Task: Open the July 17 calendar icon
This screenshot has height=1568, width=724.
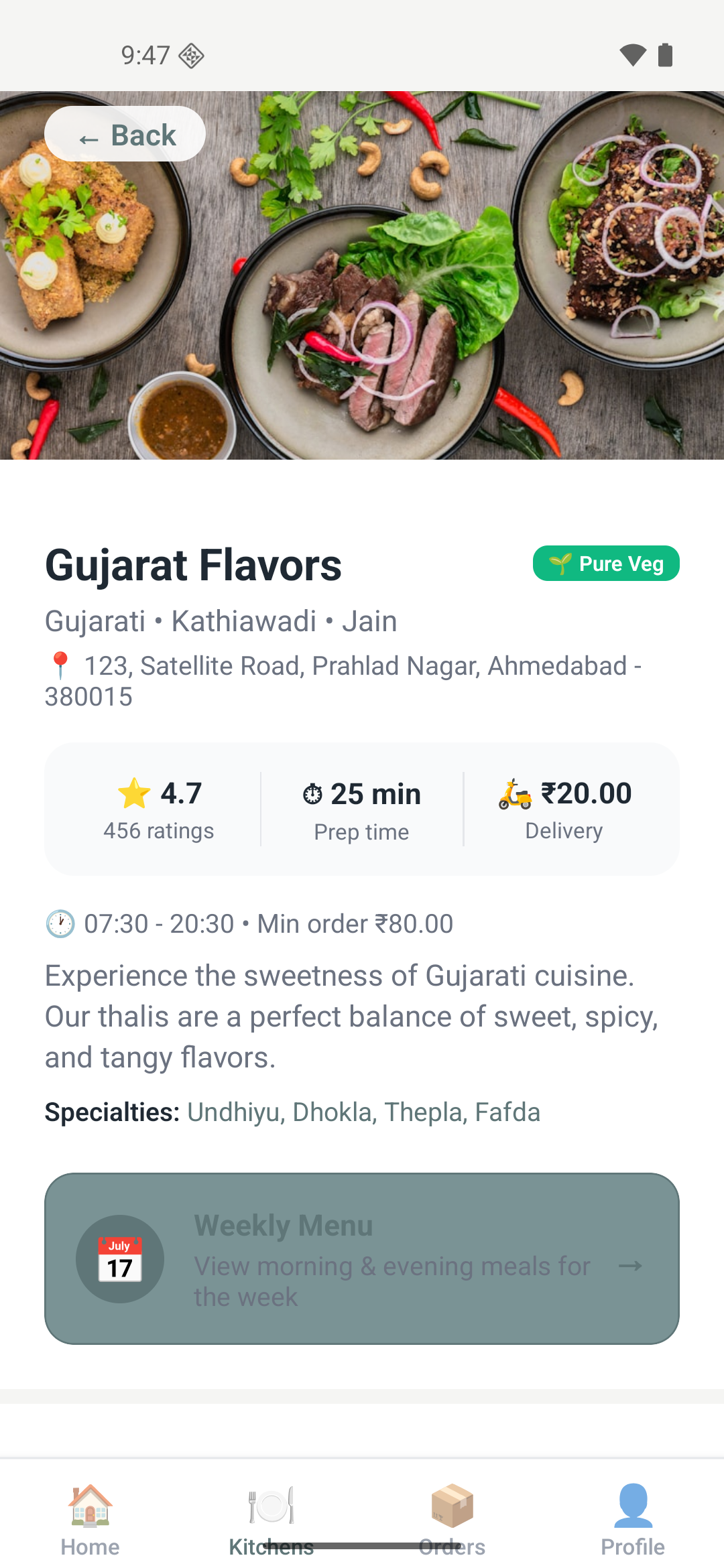Action: click(x=120, y=1258)
